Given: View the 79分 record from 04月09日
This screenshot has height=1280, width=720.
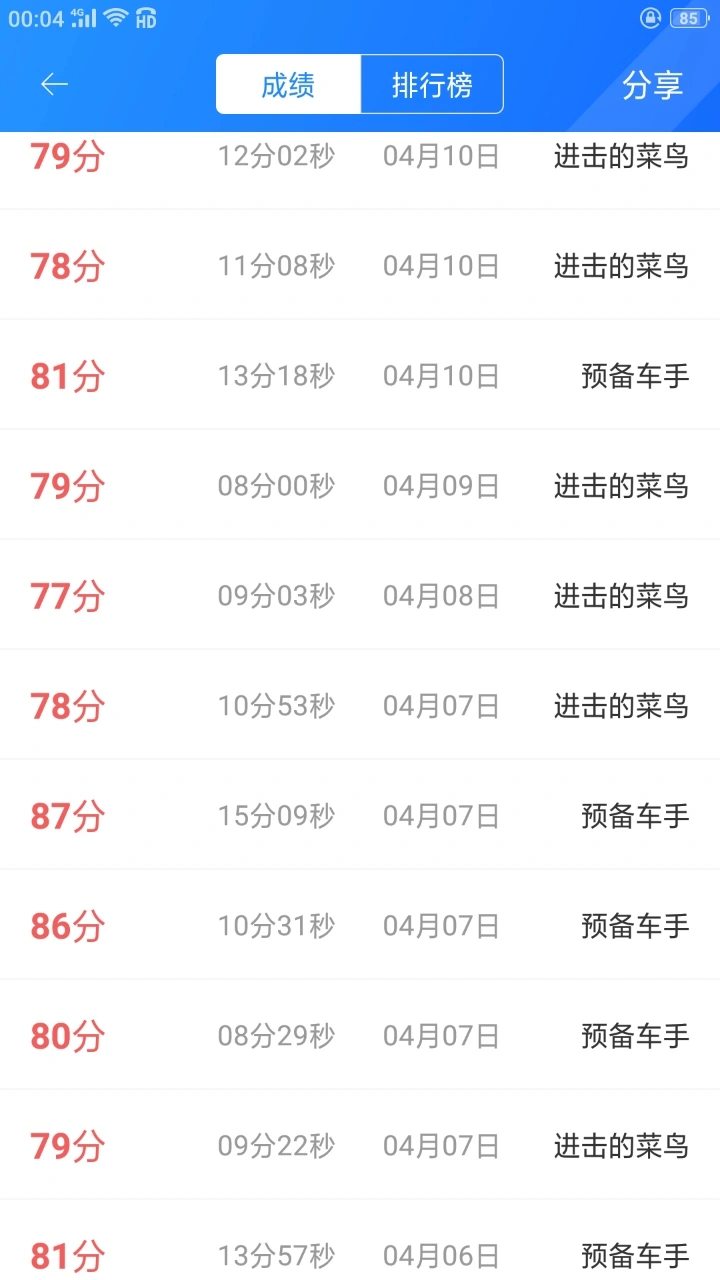Looking at the screenshot, I should click(x=360, y=485).
